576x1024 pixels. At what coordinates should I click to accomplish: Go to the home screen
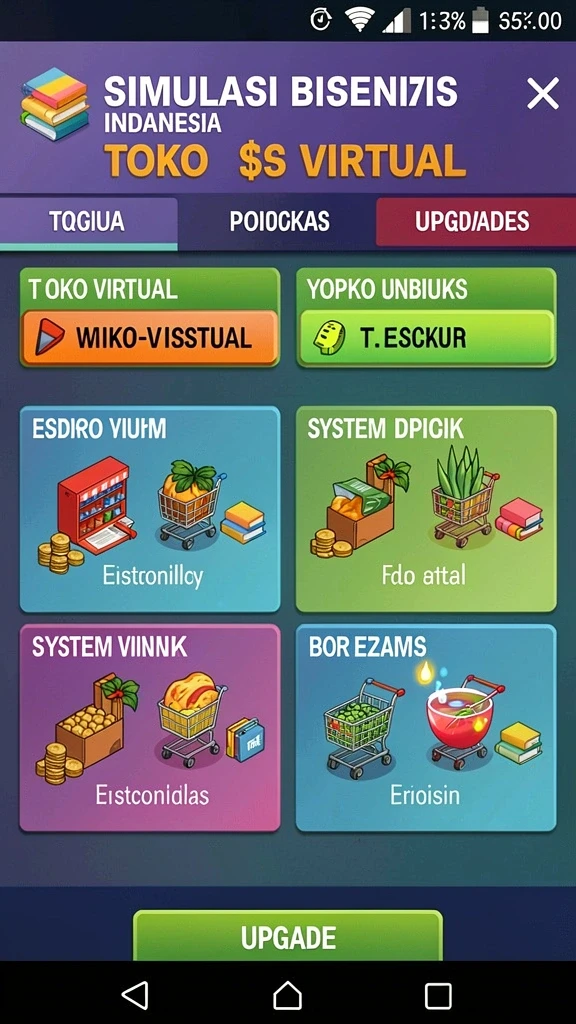pos(287,995)
